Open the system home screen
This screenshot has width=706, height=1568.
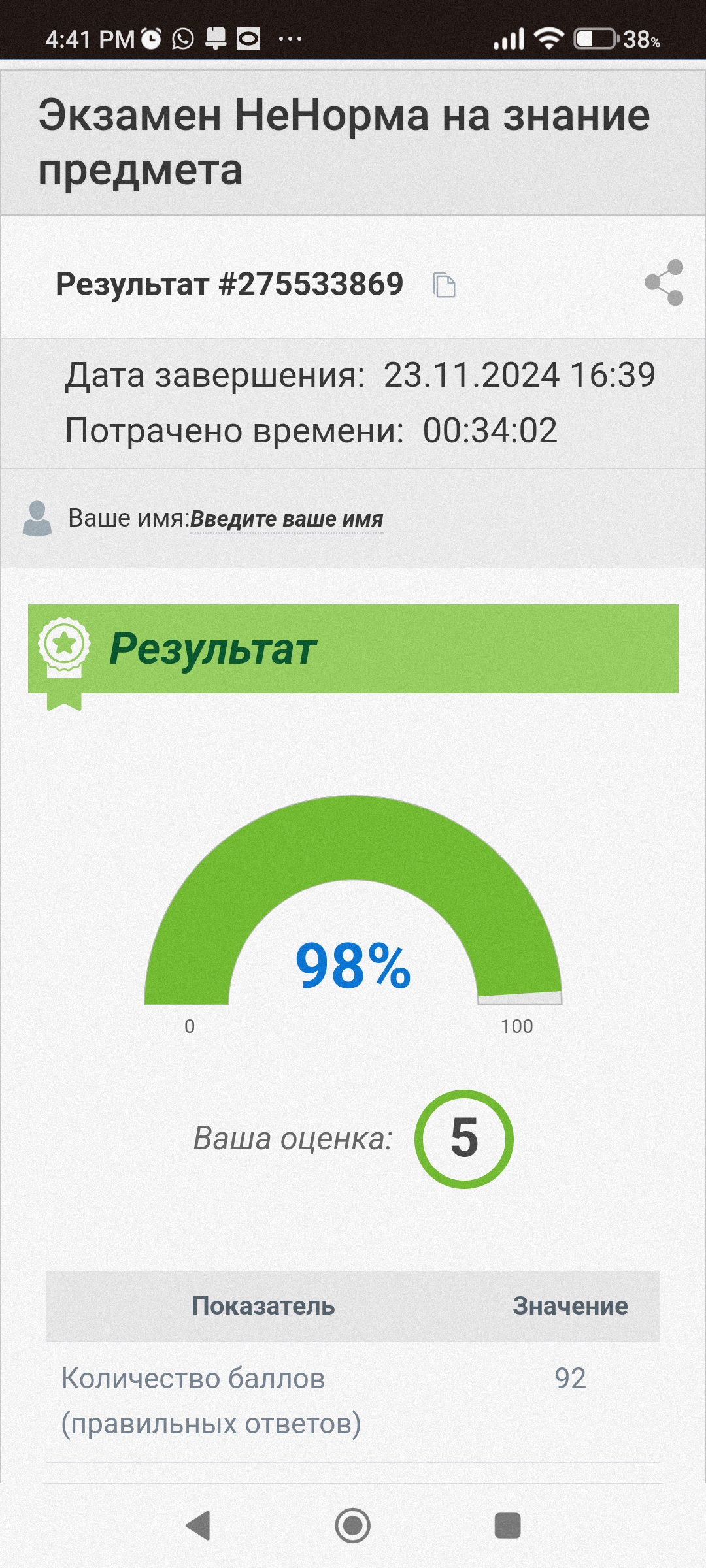[353, 1526]
